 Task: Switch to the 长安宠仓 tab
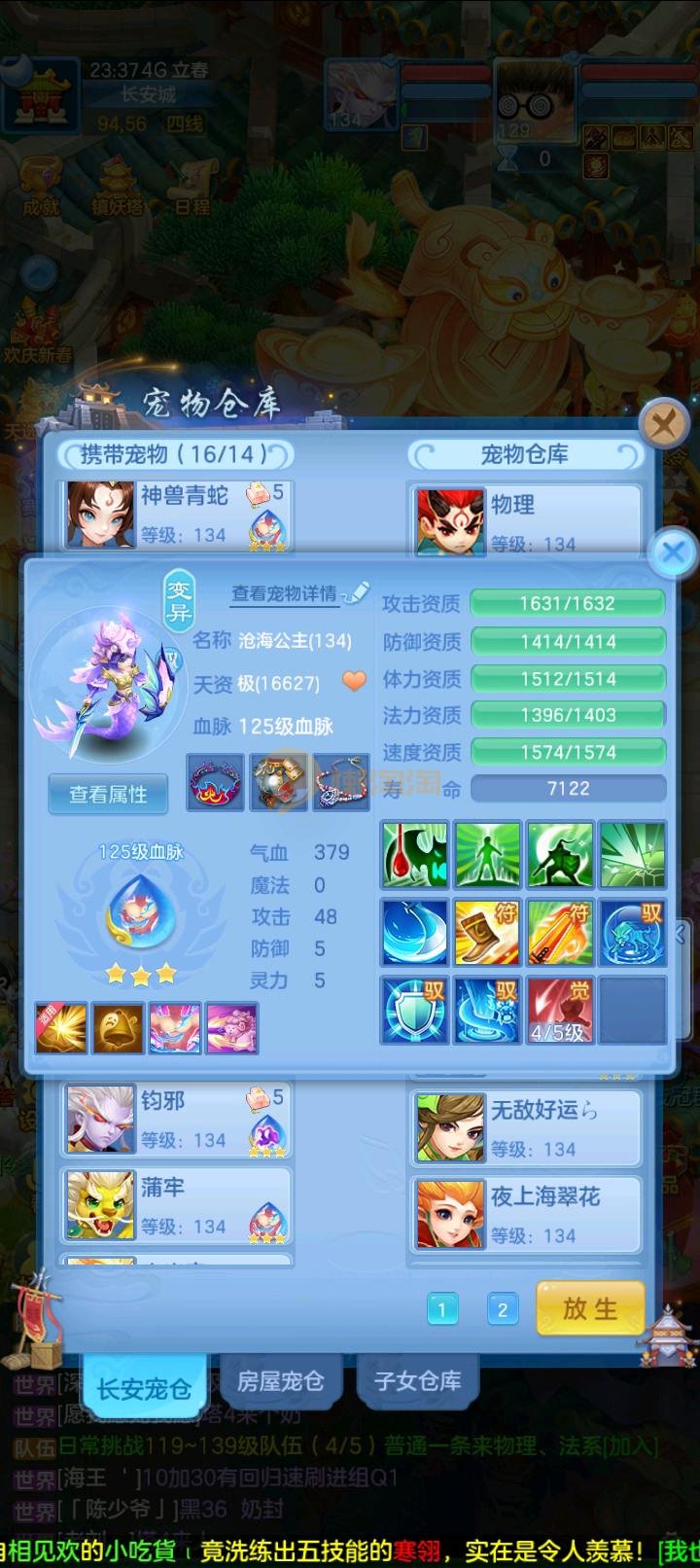click(144, 1388)
